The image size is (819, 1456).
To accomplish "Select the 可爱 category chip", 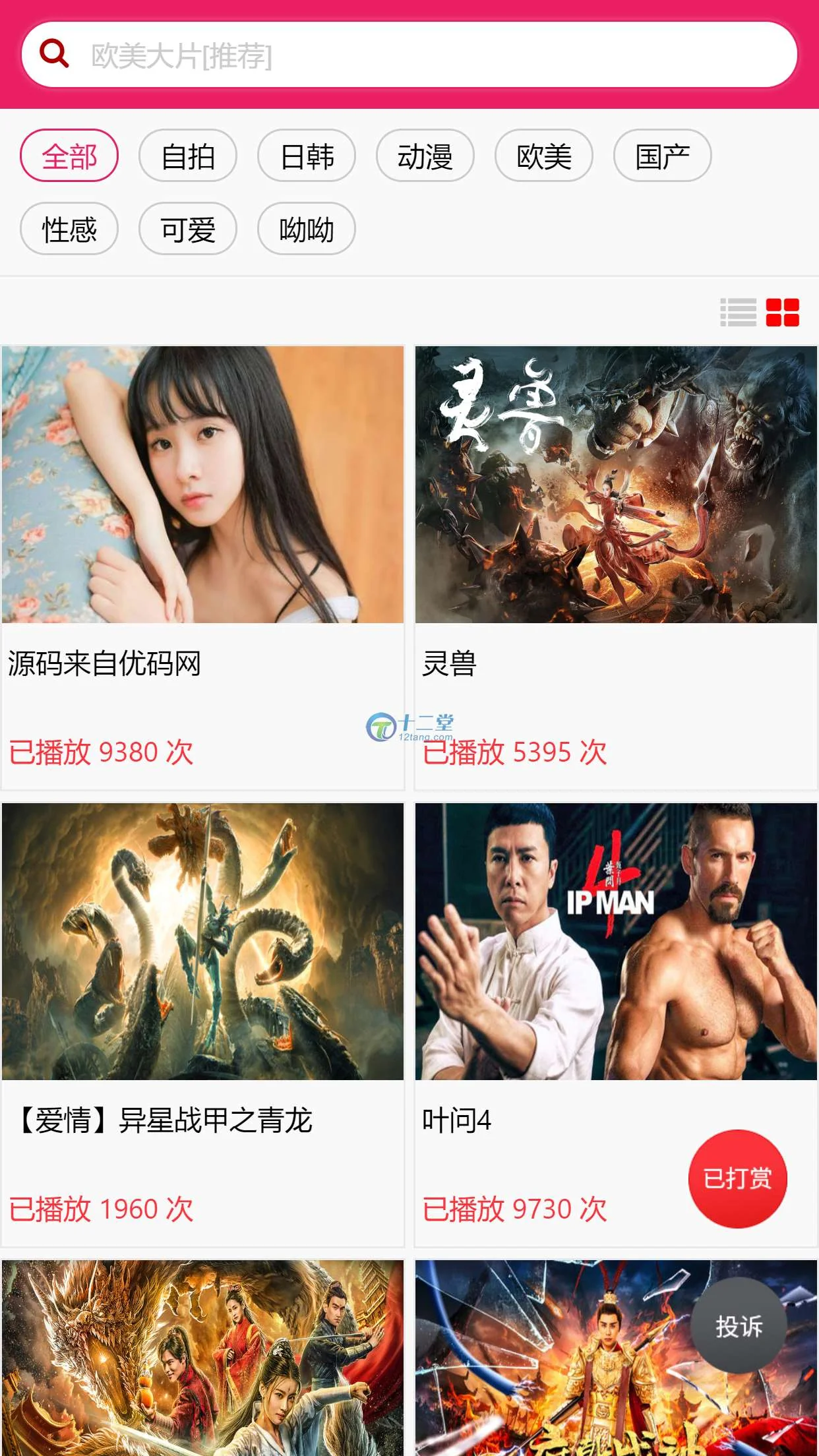I will tap(188, 229).
